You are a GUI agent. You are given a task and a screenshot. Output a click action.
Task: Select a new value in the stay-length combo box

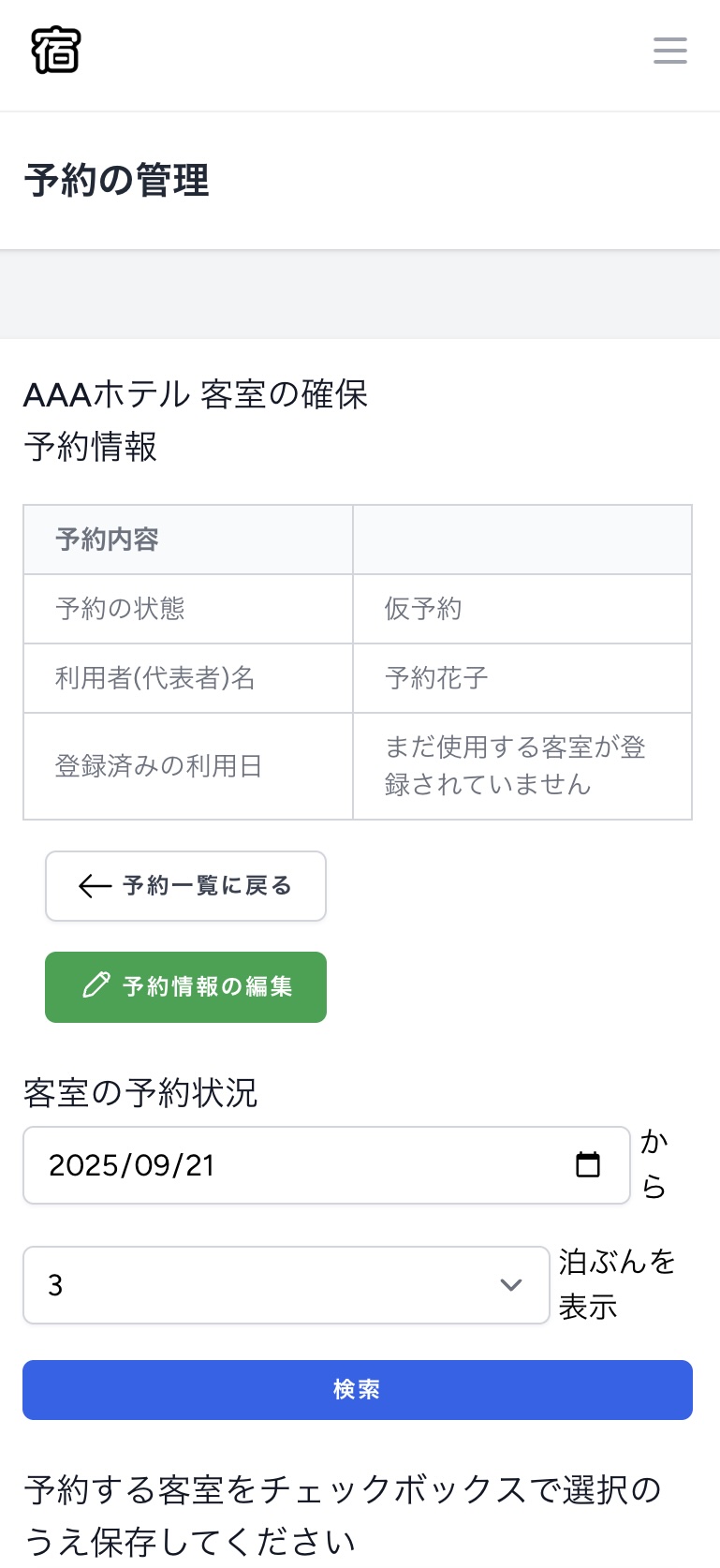tap(287, 1285)
